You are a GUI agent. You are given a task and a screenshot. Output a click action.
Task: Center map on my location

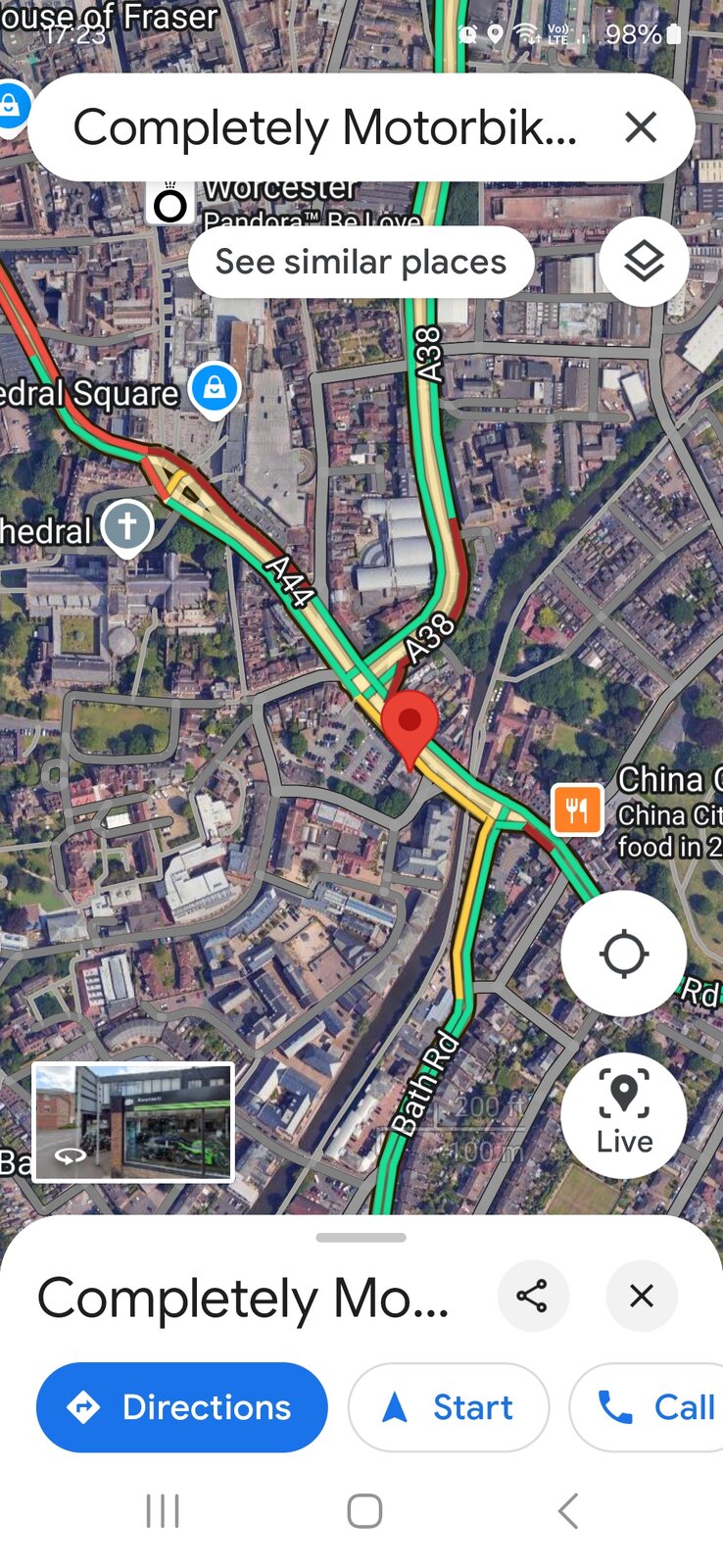pos(623,954)
